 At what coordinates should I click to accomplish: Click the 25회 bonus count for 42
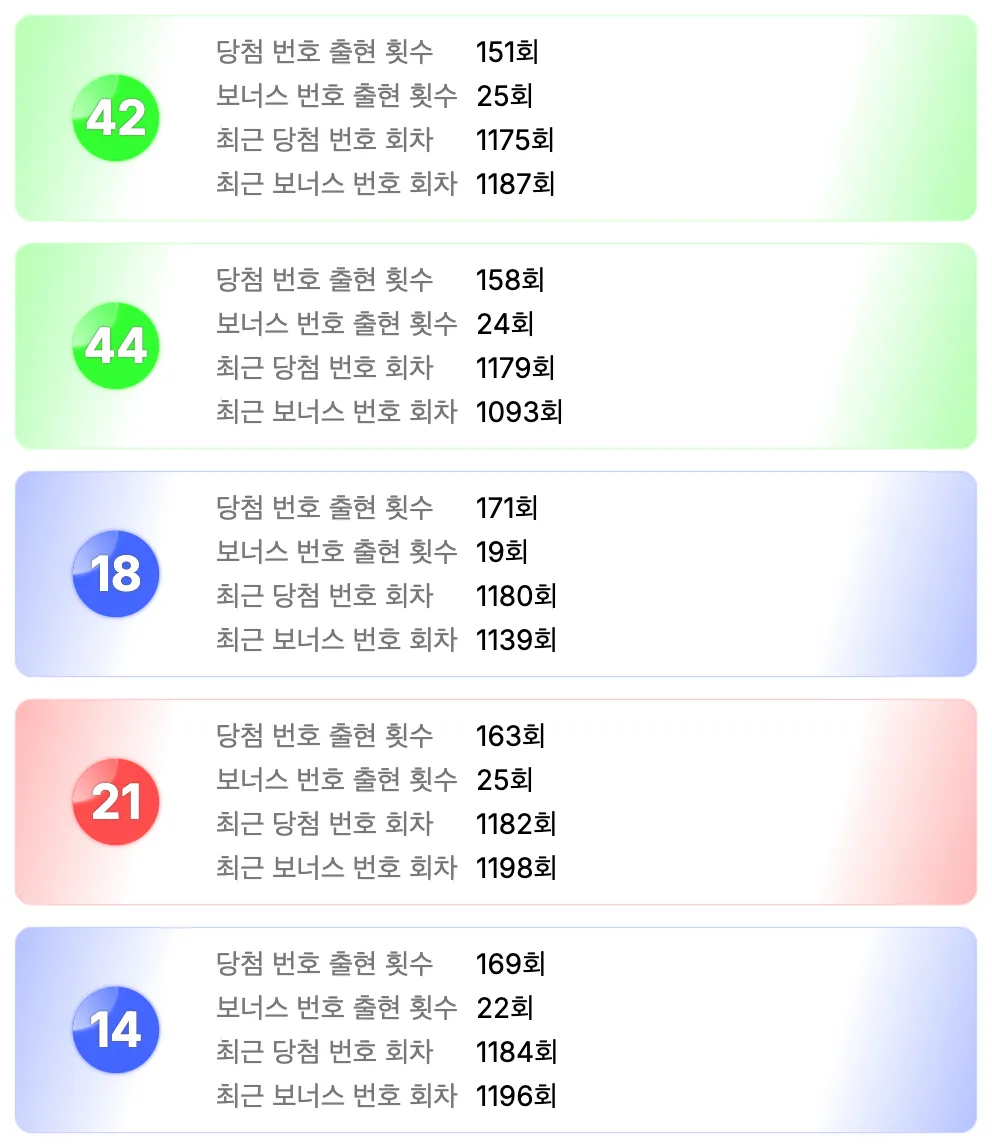504,96
